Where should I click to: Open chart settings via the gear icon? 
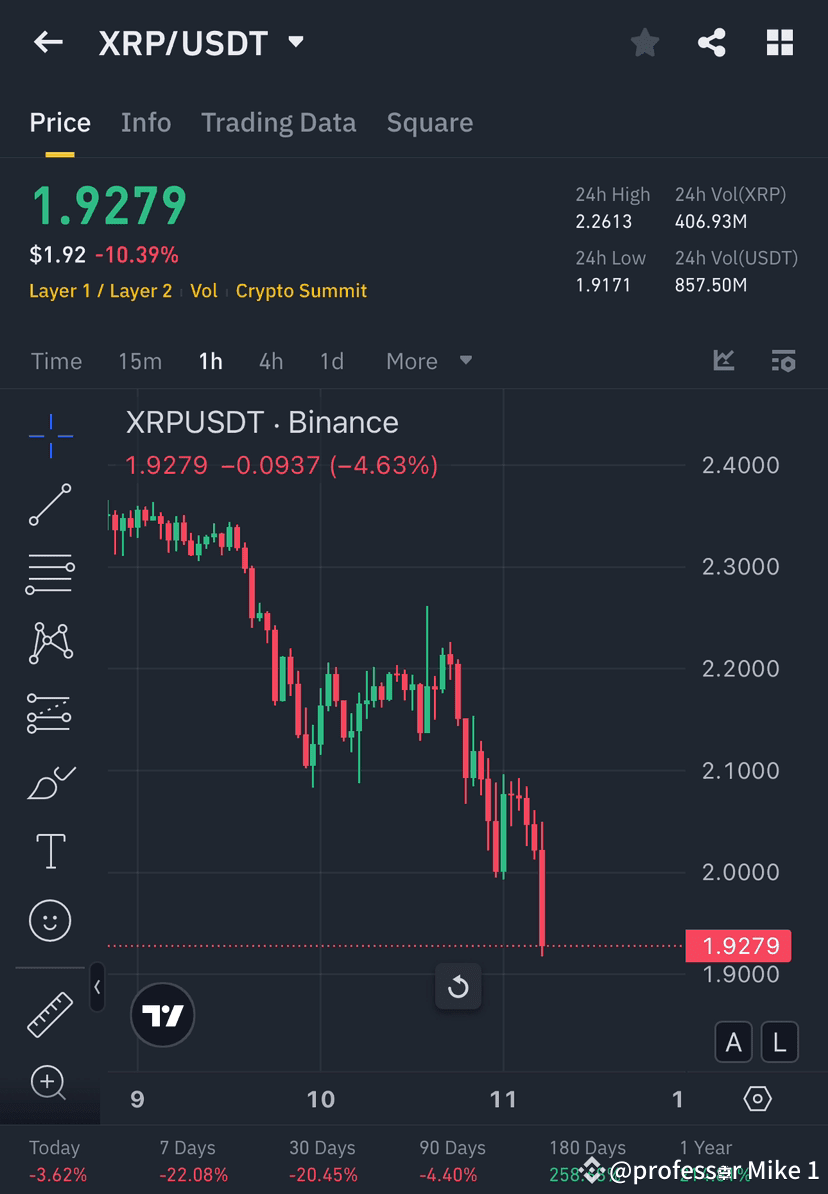pos(757,1097)
